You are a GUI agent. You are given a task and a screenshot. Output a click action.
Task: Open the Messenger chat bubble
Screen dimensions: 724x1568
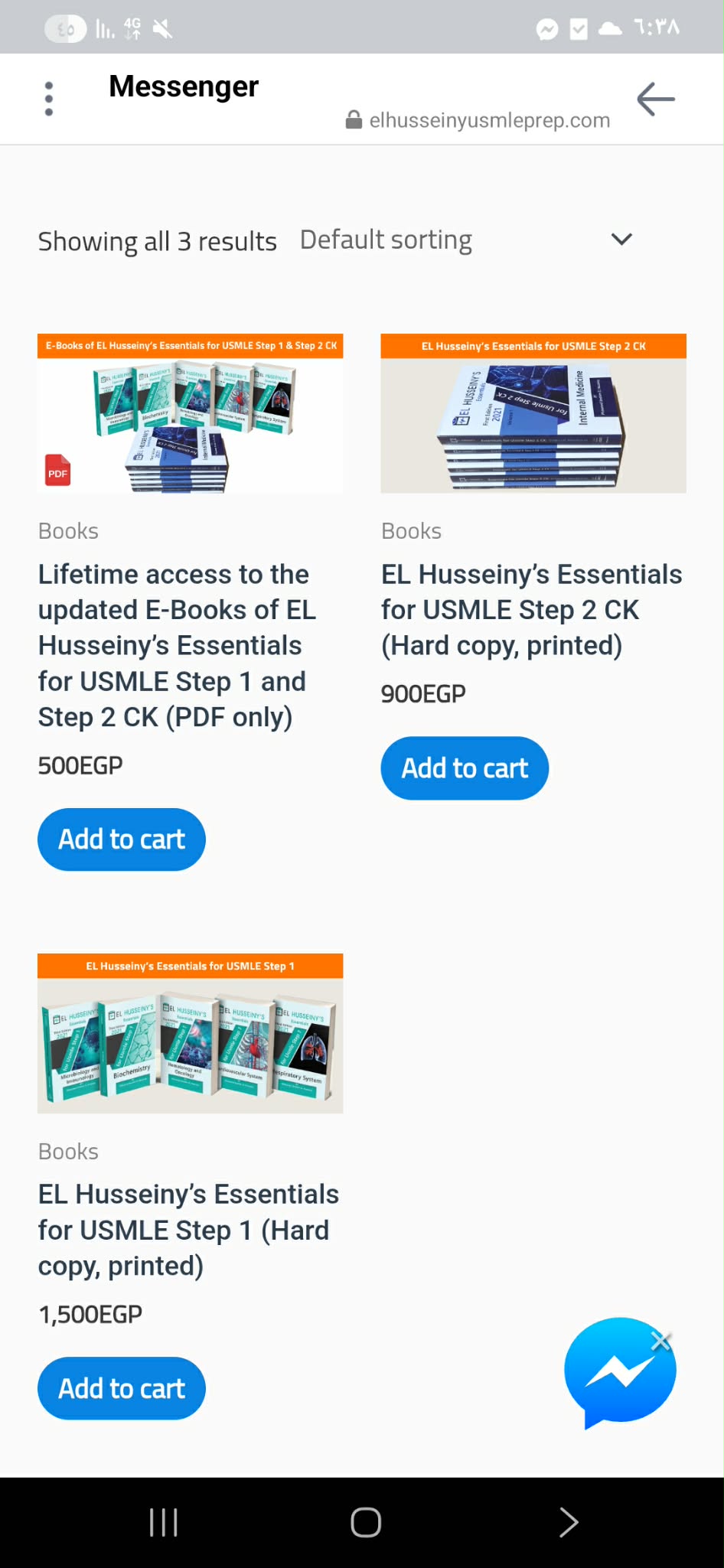[616, 1375]
